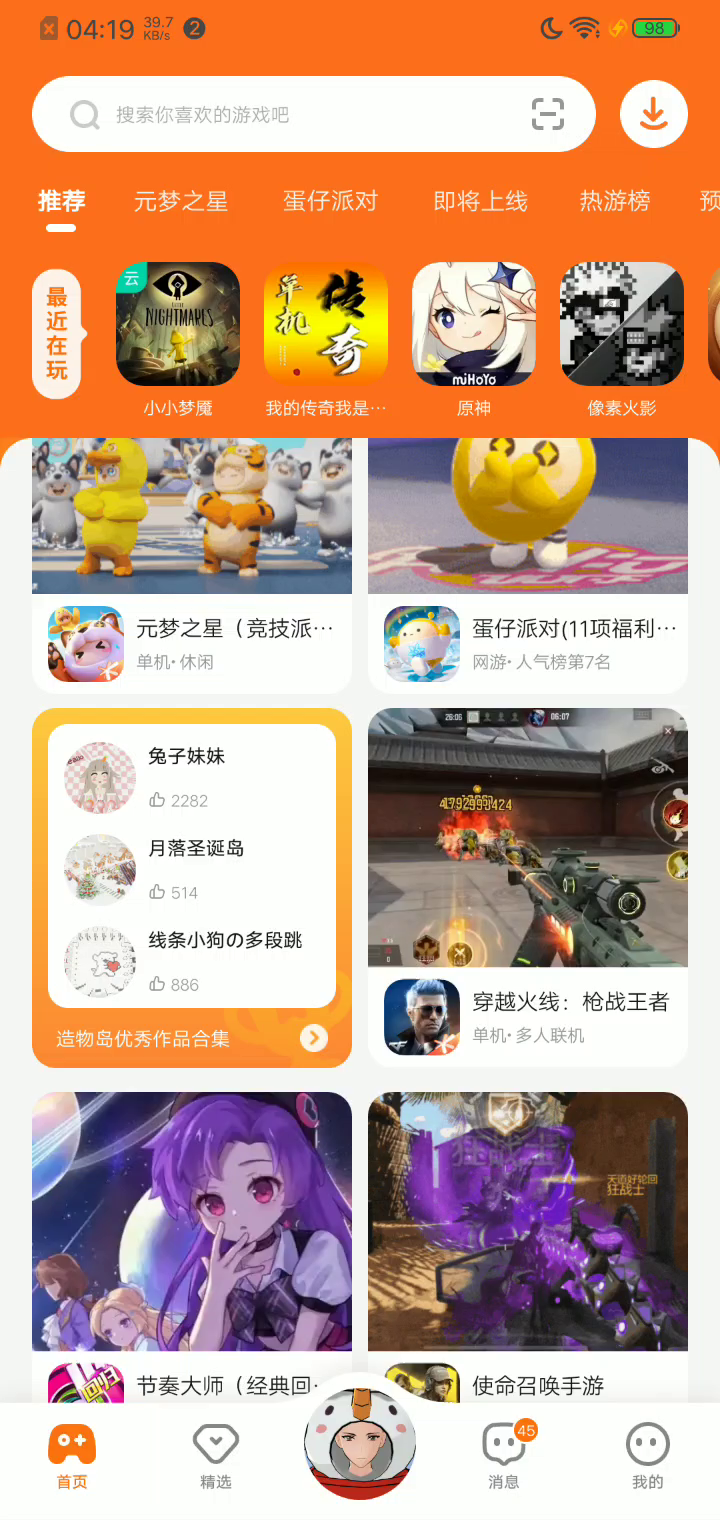720x1520 pixels.
Task: Open 月落圣诞岛 in the collection
Action: pos(196,849)
